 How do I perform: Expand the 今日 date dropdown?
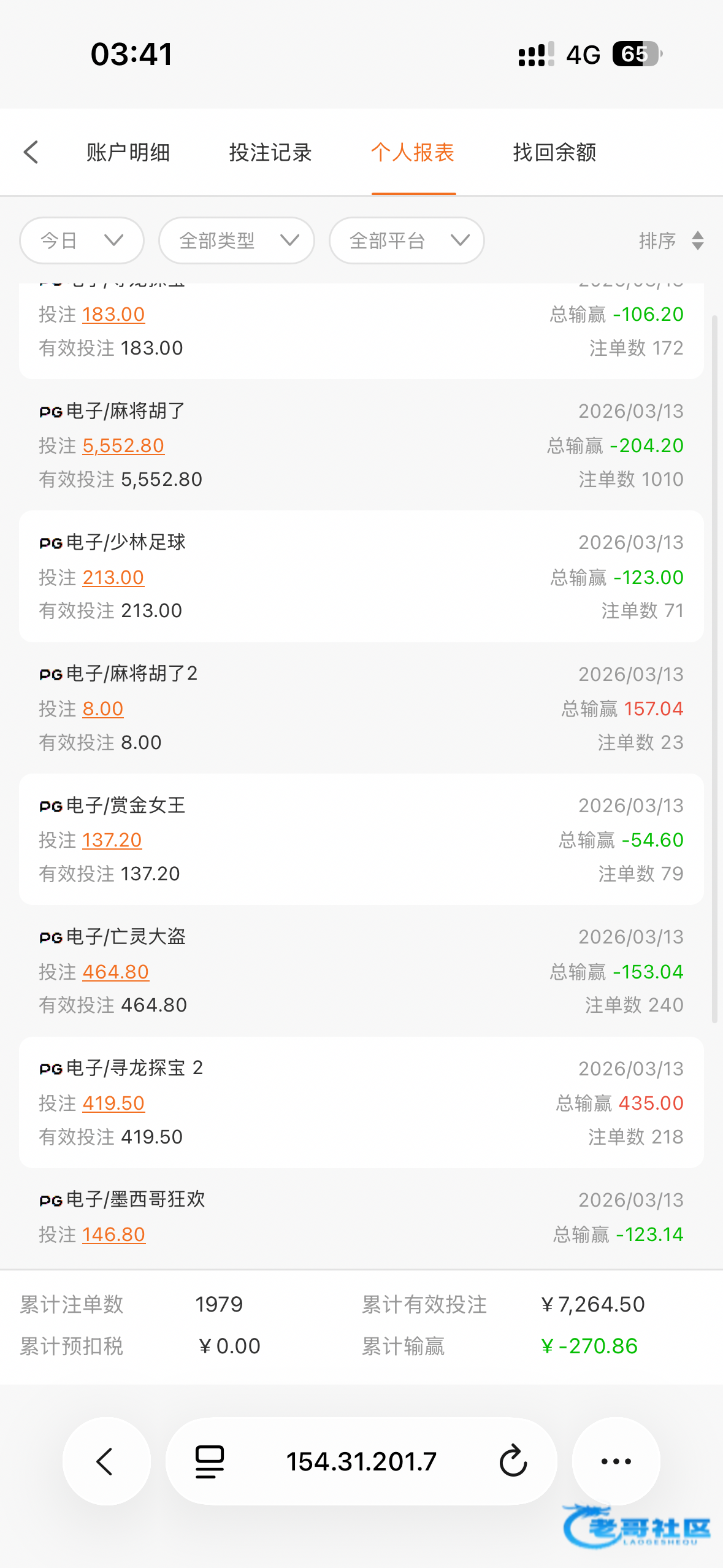pyautogui.click(x=82, y=240)
